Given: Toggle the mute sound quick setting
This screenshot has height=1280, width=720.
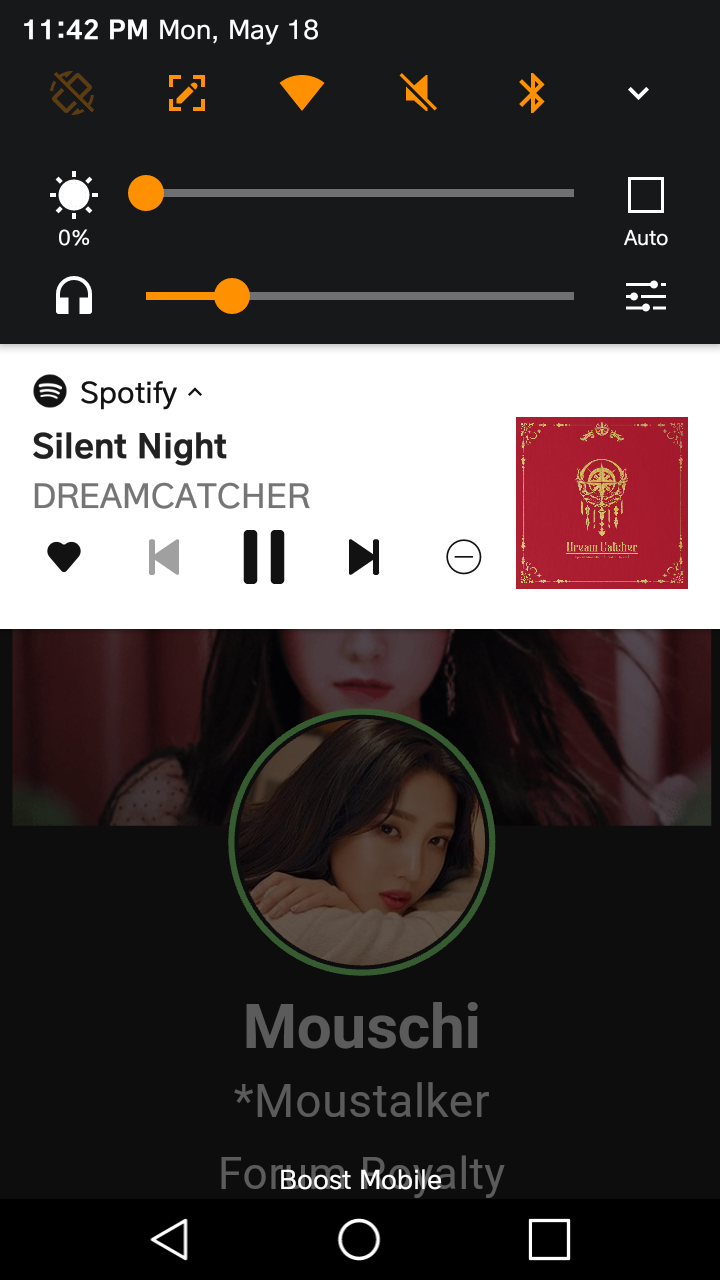Looking at the screenshot, I should 419,94.
